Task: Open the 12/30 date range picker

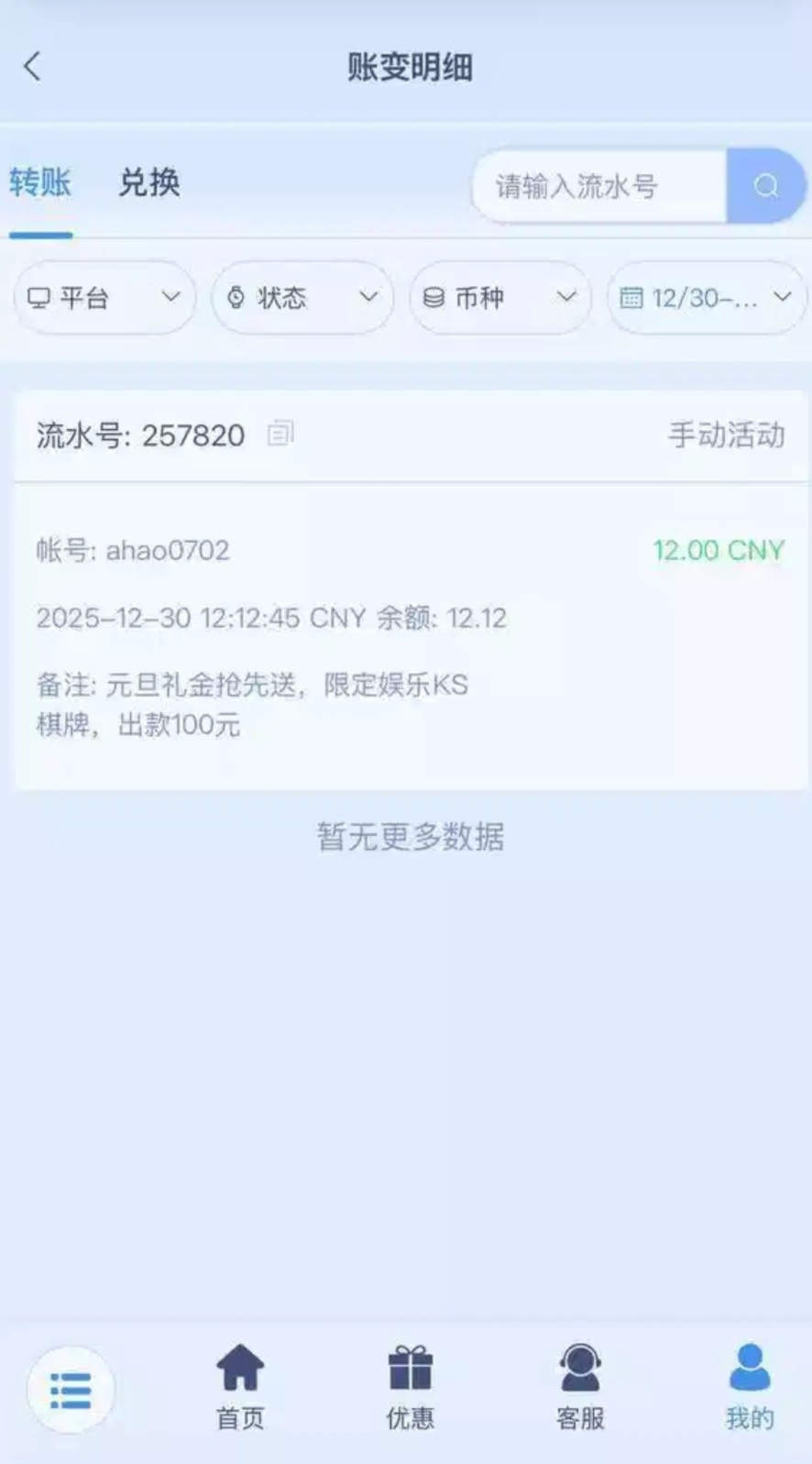Action: coord(706,298)
